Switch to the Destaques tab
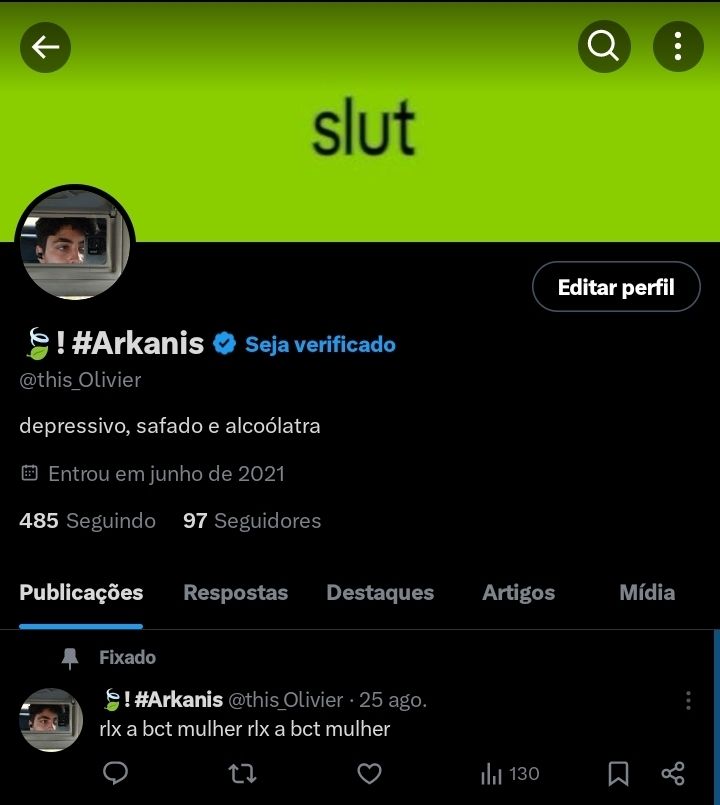The image size is (720, 805). click(380, 593)
